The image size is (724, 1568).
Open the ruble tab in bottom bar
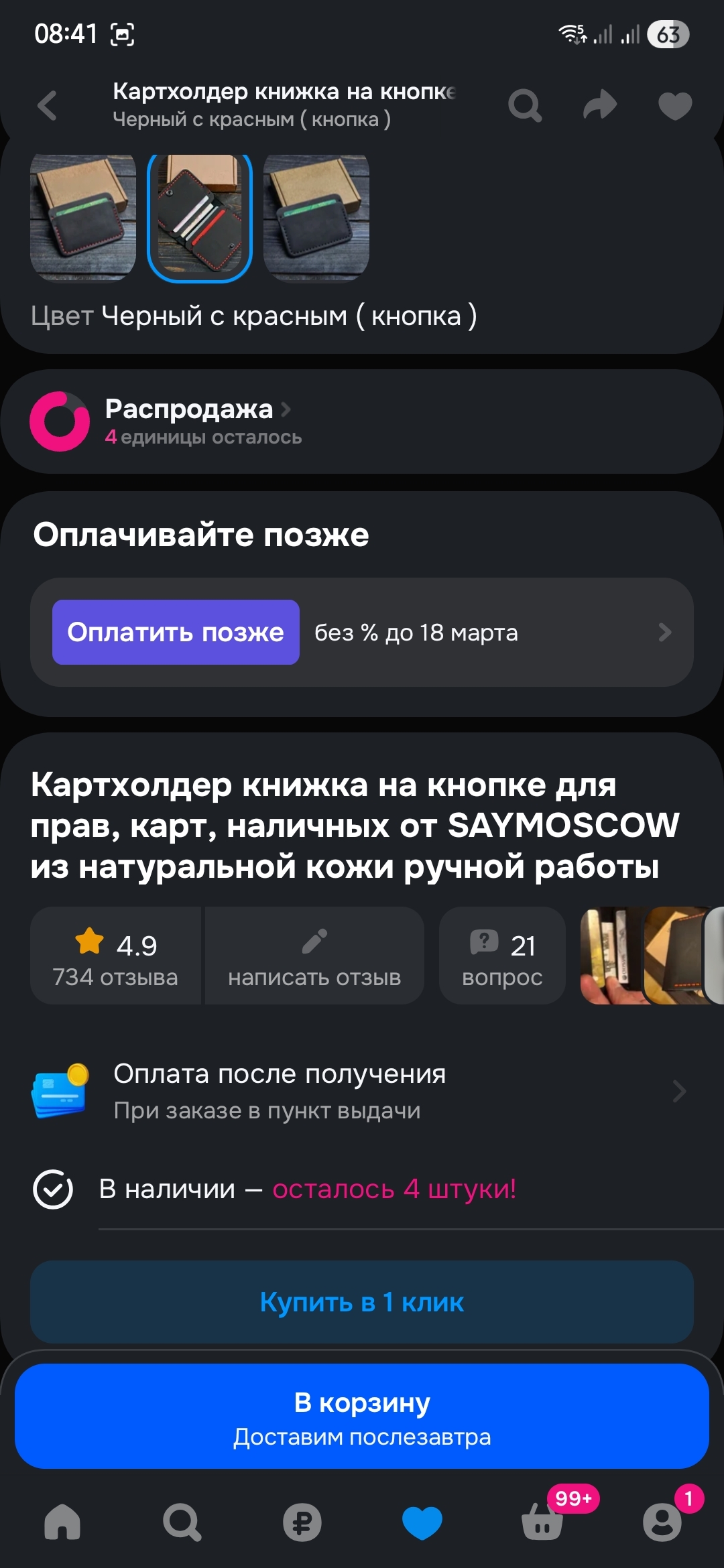pyautogui.click(x=302, y=1521)
